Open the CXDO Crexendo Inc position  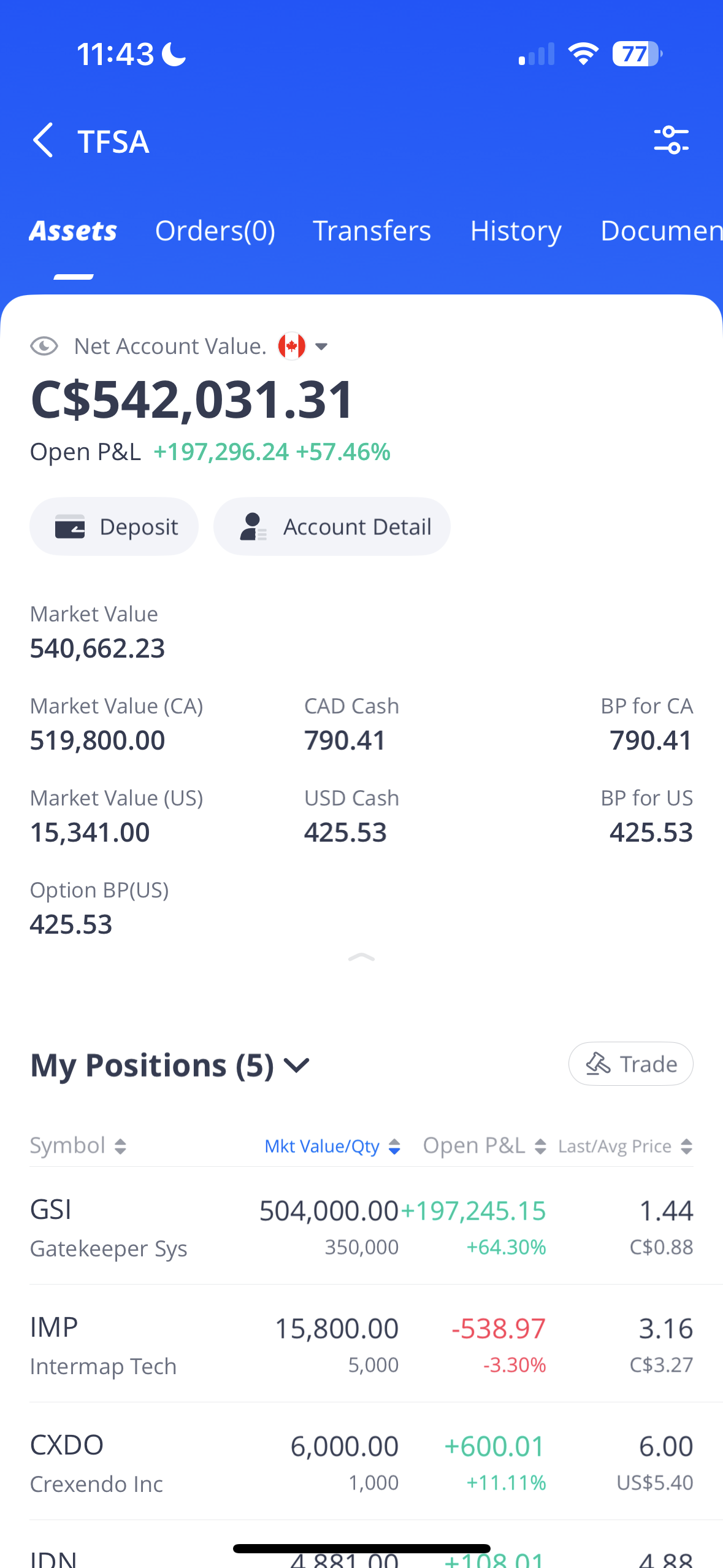pos(361,1462)
